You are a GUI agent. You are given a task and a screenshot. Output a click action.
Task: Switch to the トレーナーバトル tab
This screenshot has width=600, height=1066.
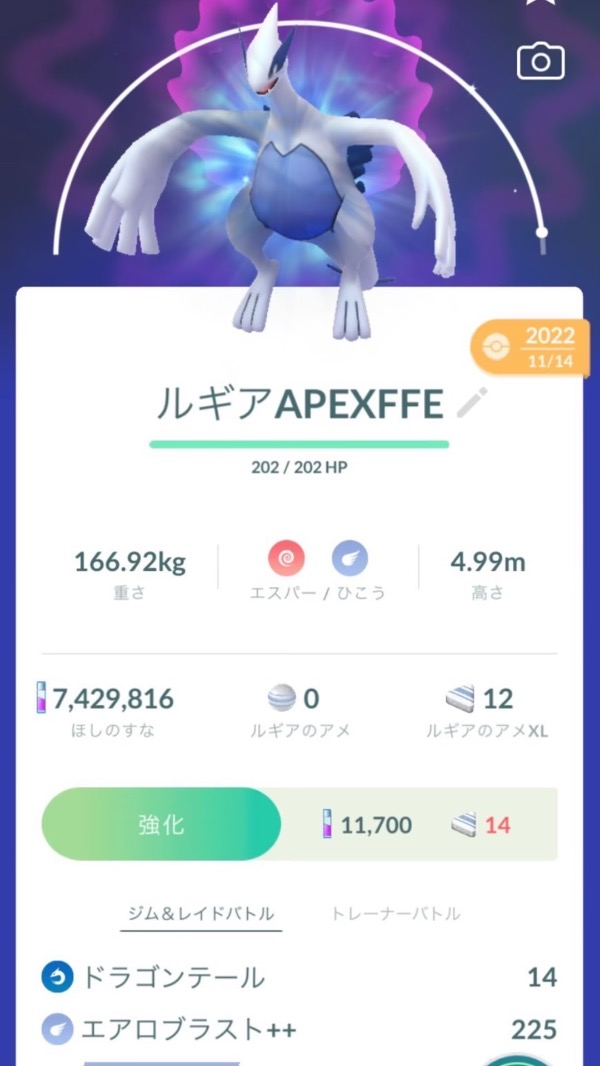pos(395,913)
